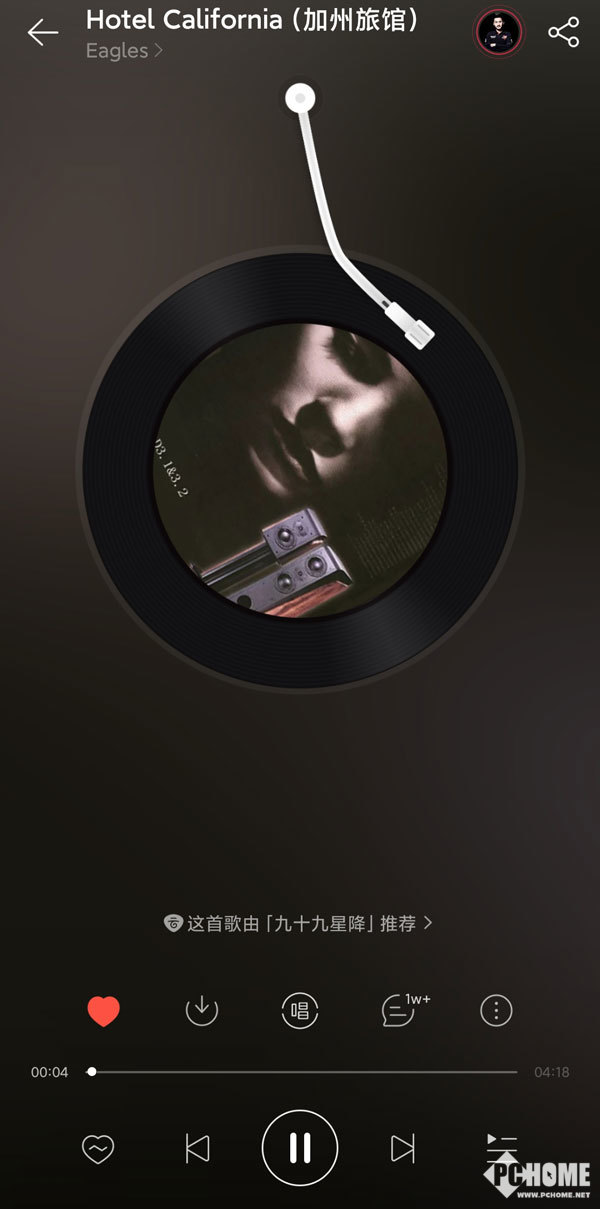Pause the current song

(300, 1148)
